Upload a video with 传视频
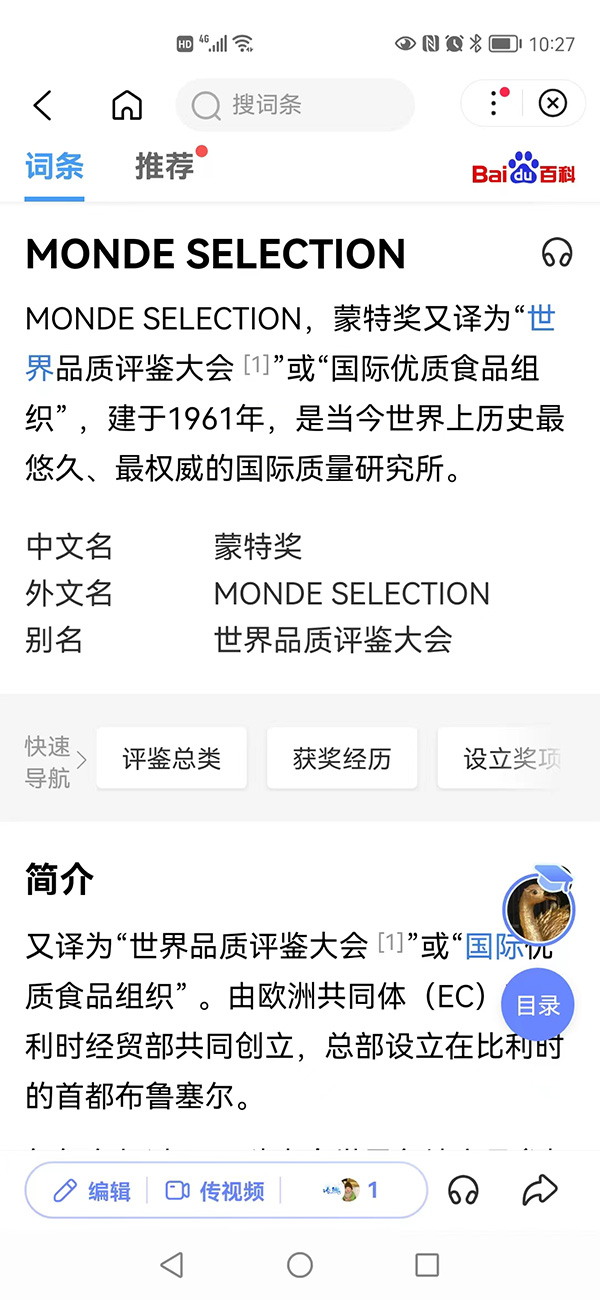This screenshot has height=1300, width=600. click(x=216, y=1190)
